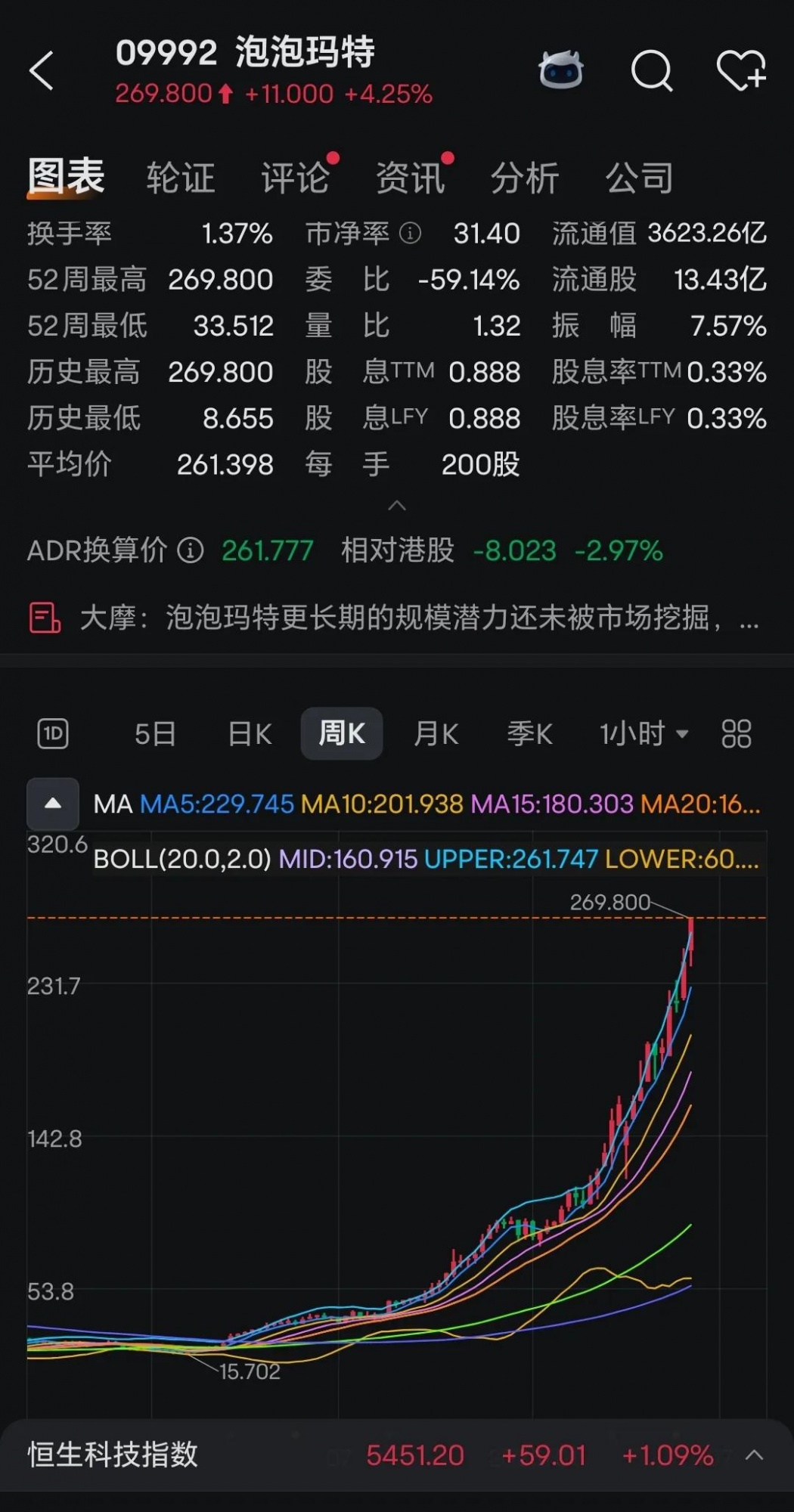
Task: Go back using the top arrow
Action: 42,71
